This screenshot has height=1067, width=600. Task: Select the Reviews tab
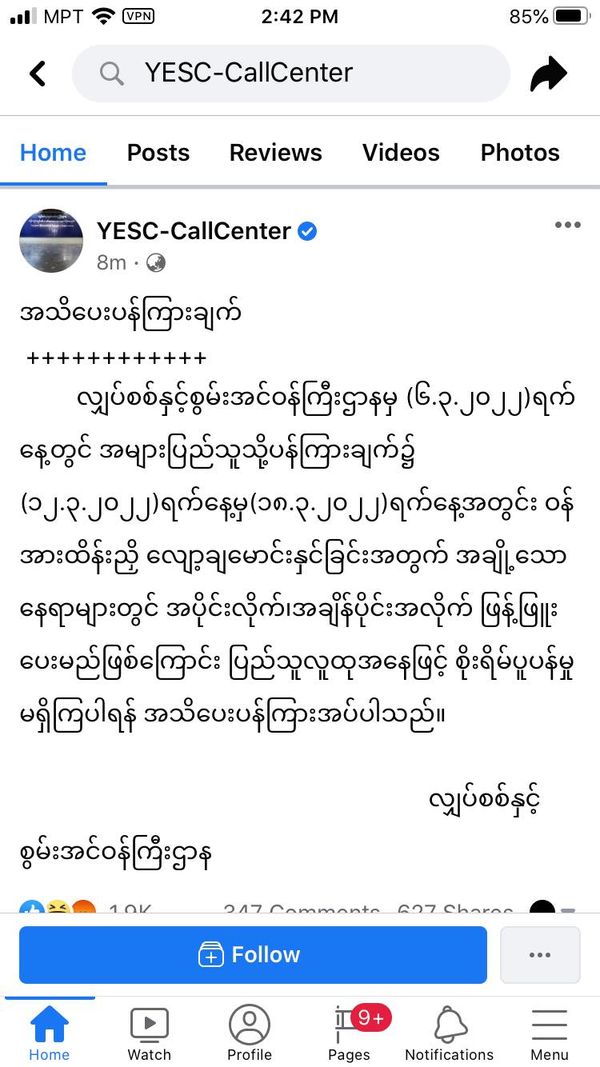[x=275, y=153]
